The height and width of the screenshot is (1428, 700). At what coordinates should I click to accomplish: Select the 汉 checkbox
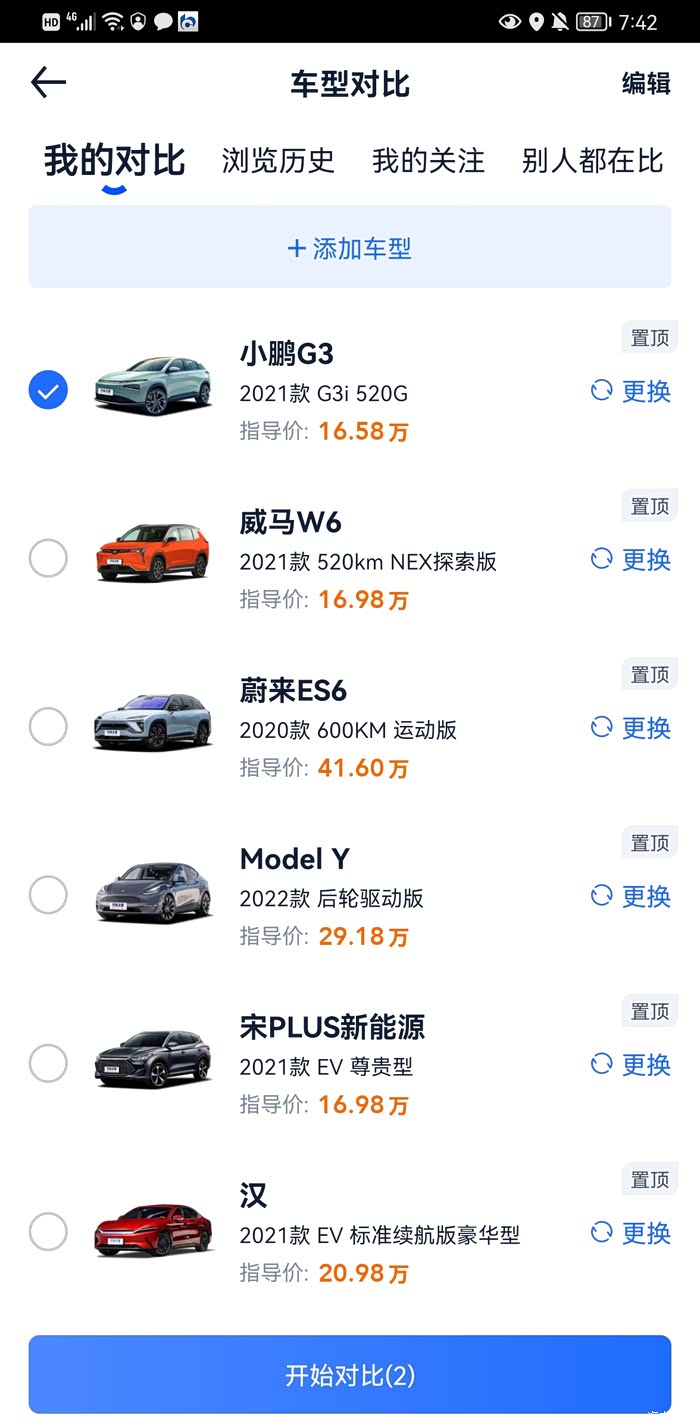(x=48, y=1231)
